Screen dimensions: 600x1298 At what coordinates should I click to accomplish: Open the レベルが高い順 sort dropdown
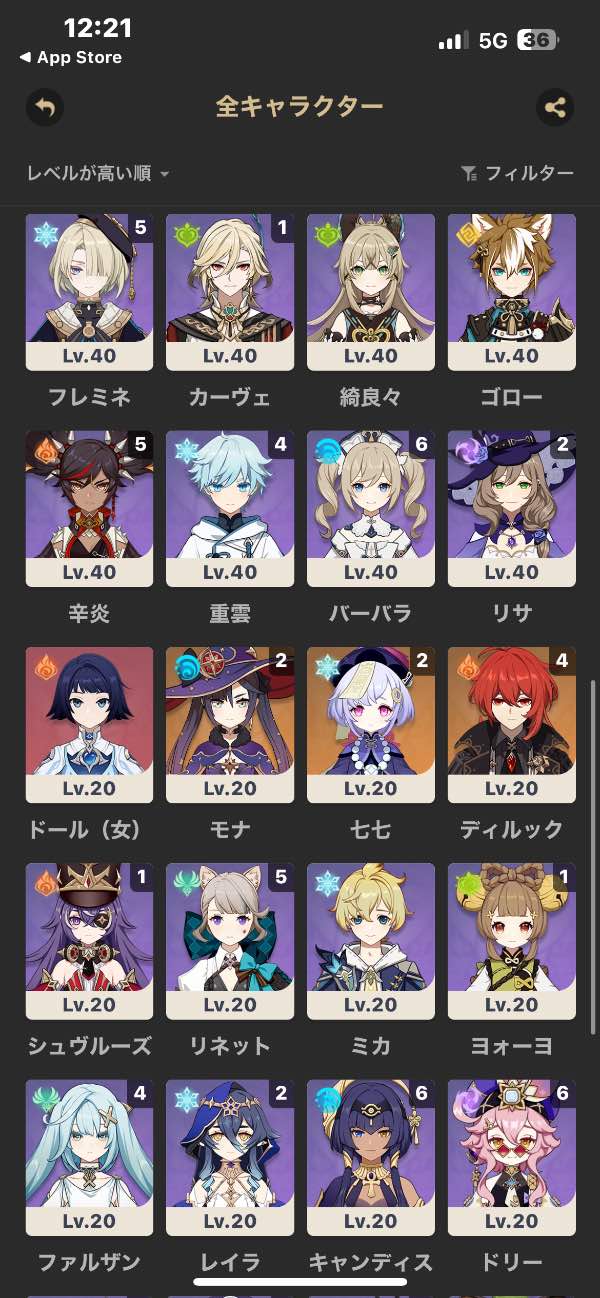[98, 174]
